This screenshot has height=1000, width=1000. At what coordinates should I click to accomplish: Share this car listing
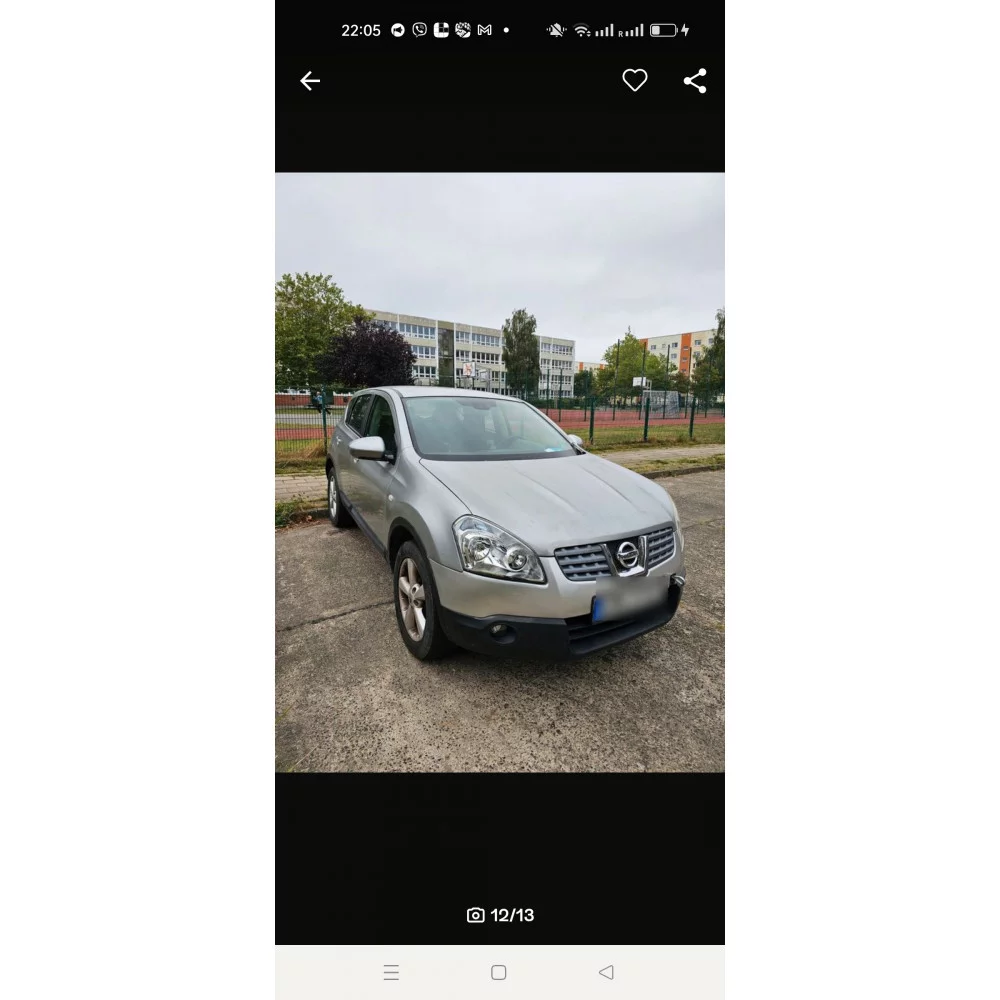(x=695, y=81)
